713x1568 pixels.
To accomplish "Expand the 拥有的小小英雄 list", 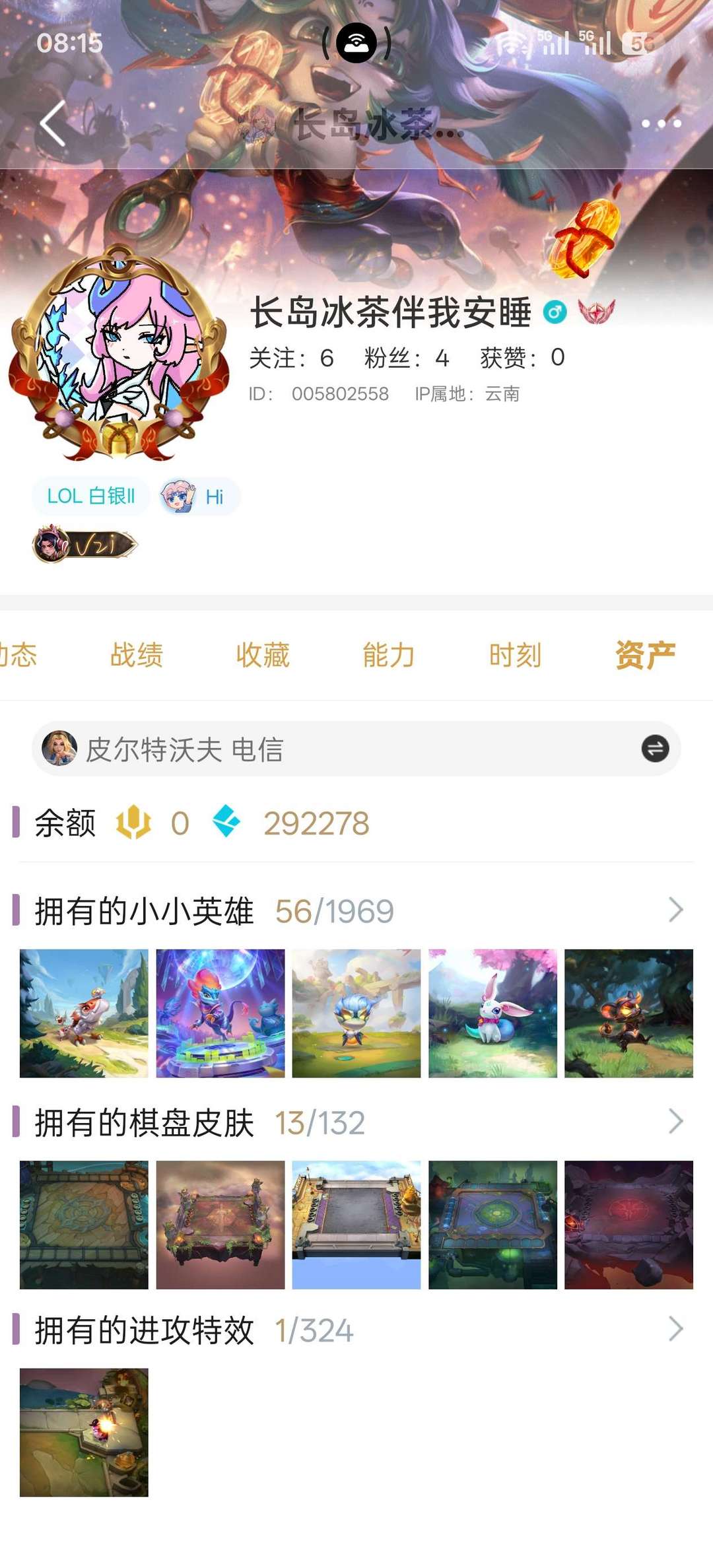I will (x=675, y=910).
